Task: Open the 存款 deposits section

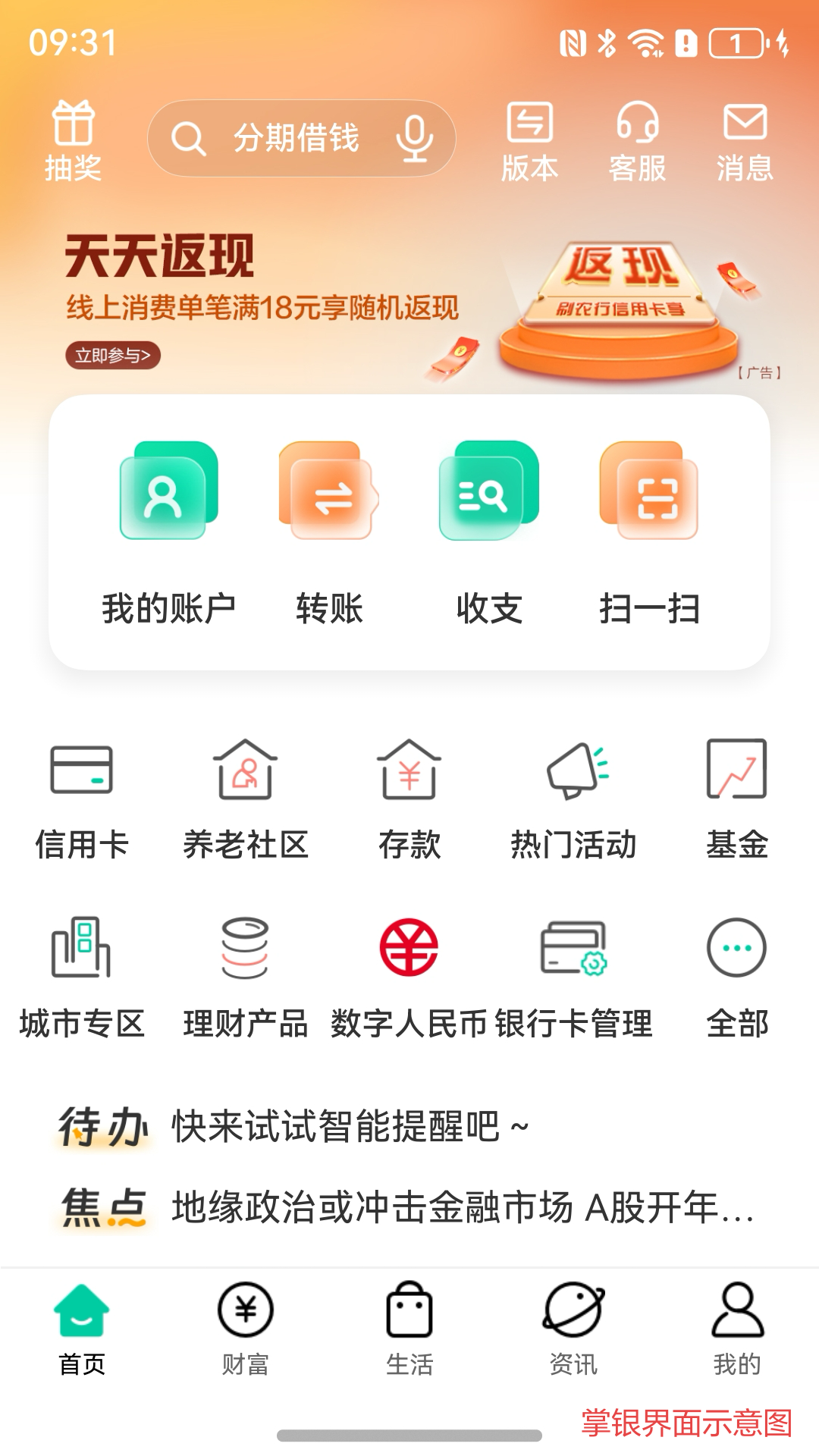Action: point(409,796)
